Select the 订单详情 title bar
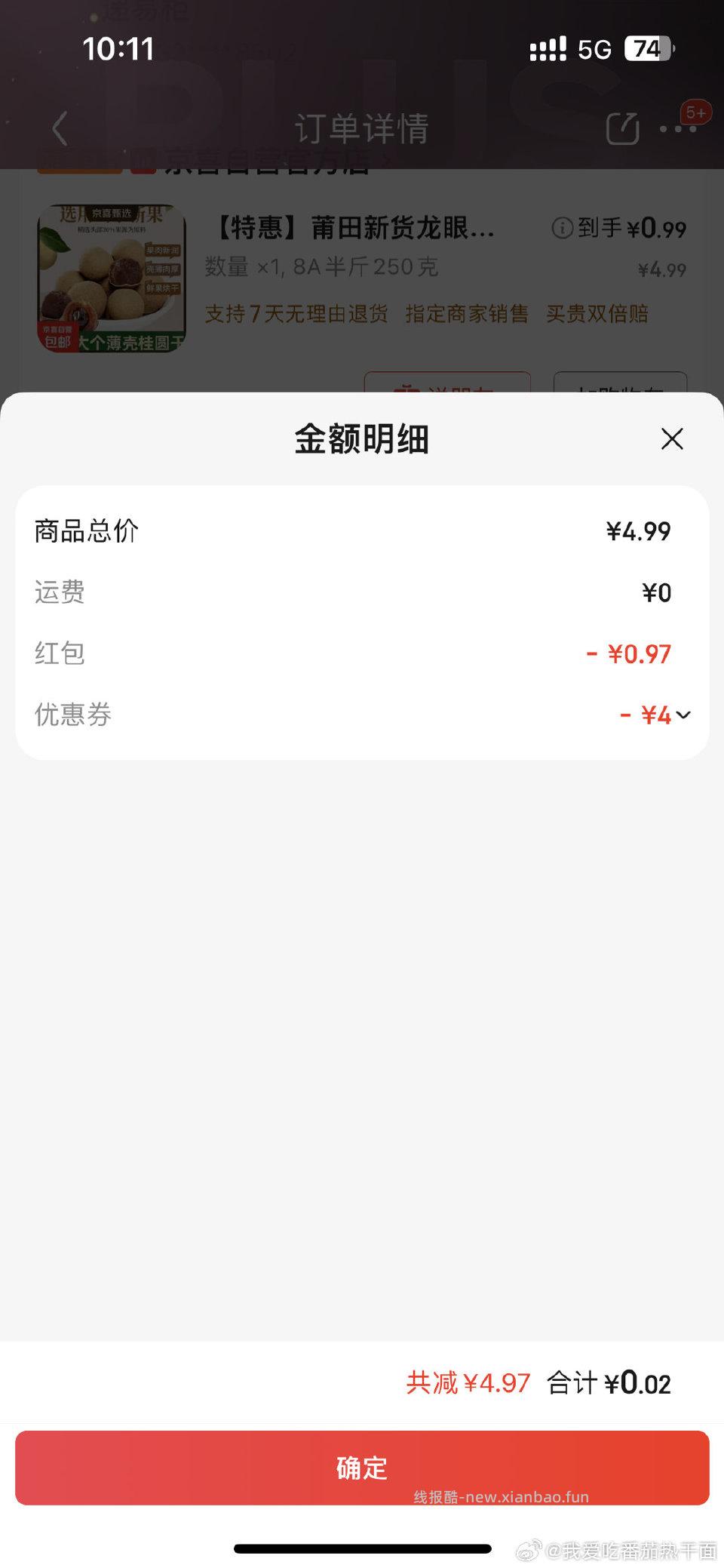The height and width of the screenshot is (1568, 724). pyautogui.click(x=361, y=128)
